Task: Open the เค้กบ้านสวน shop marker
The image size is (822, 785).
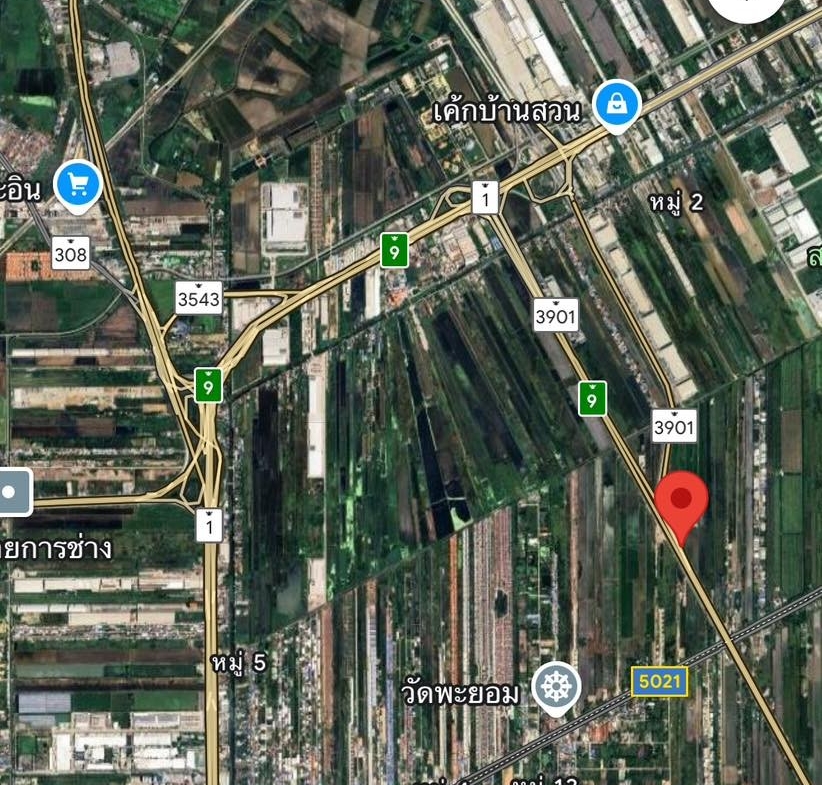Action: (x=617, y=103)
